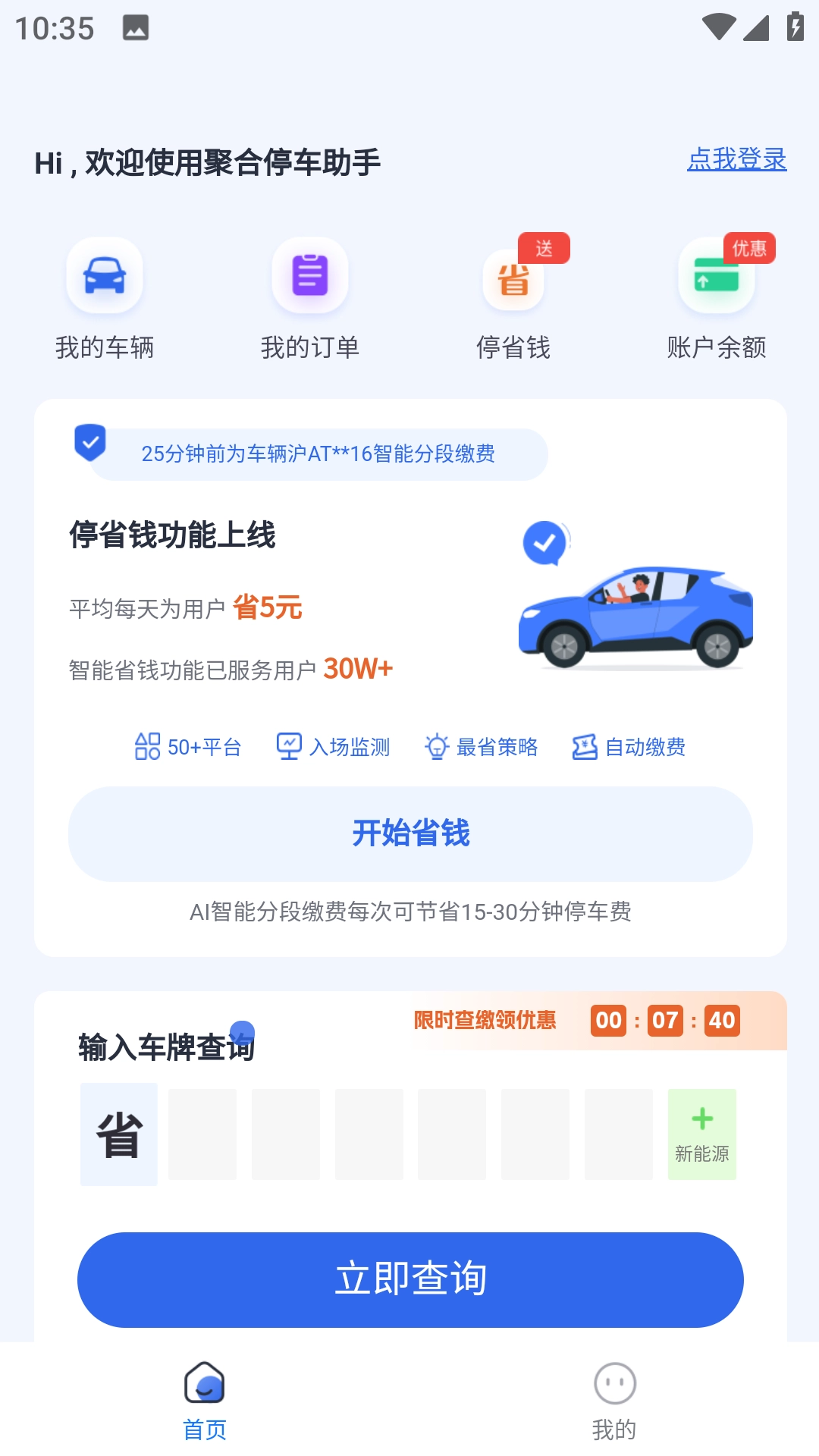Select the 自动缴费 ticket icon
The width and height of the screenshot is (819, 1456).
tap(584, 746)
